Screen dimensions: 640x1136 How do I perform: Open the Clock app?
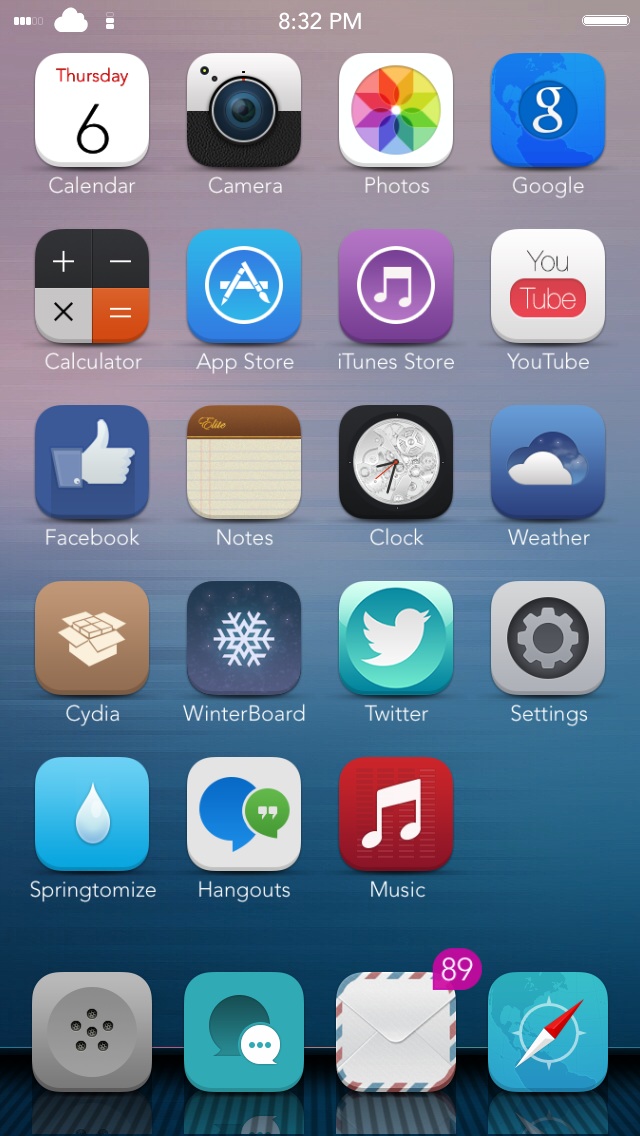pos(396,462)
